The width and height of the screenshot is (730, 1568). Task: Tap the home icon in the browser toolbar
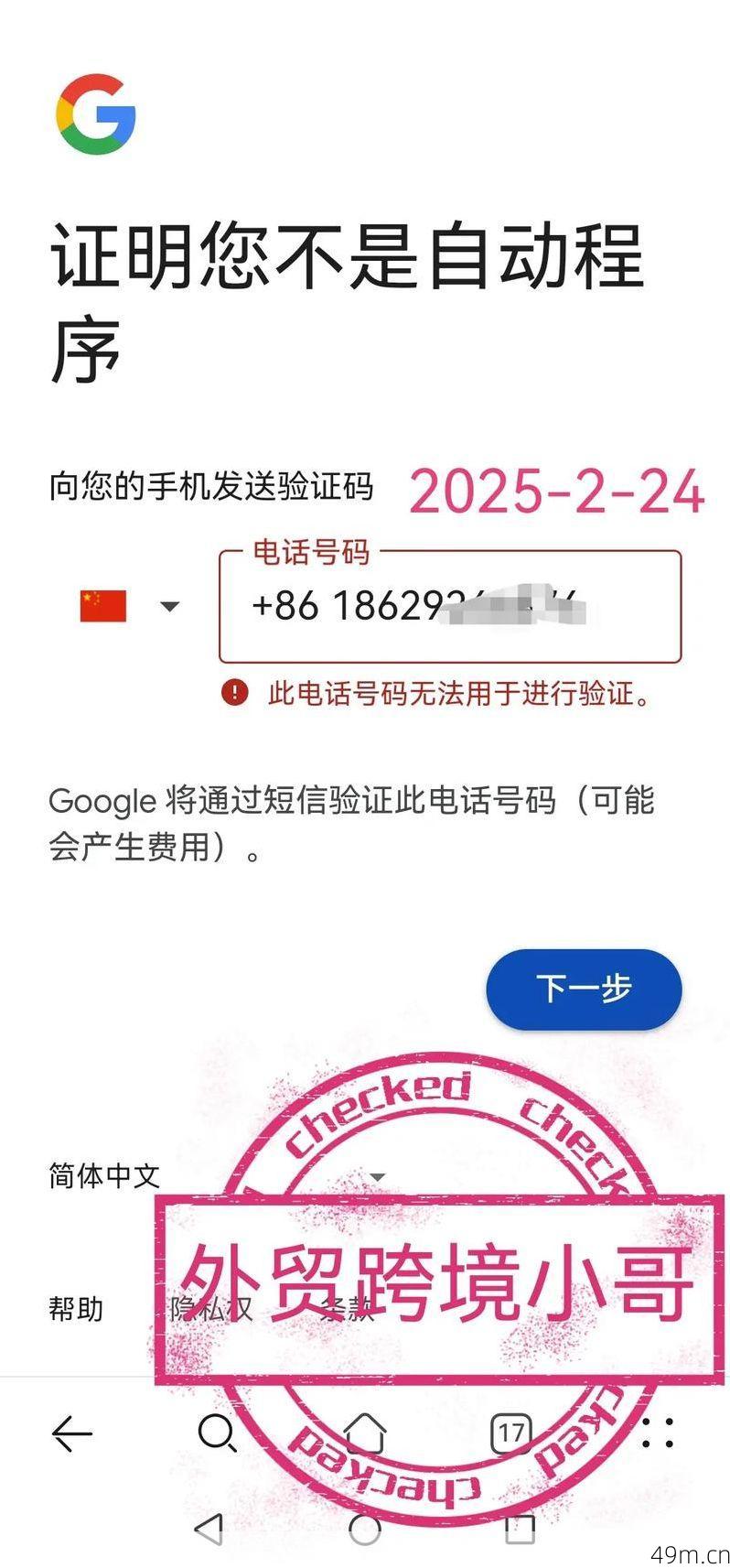365,1433
